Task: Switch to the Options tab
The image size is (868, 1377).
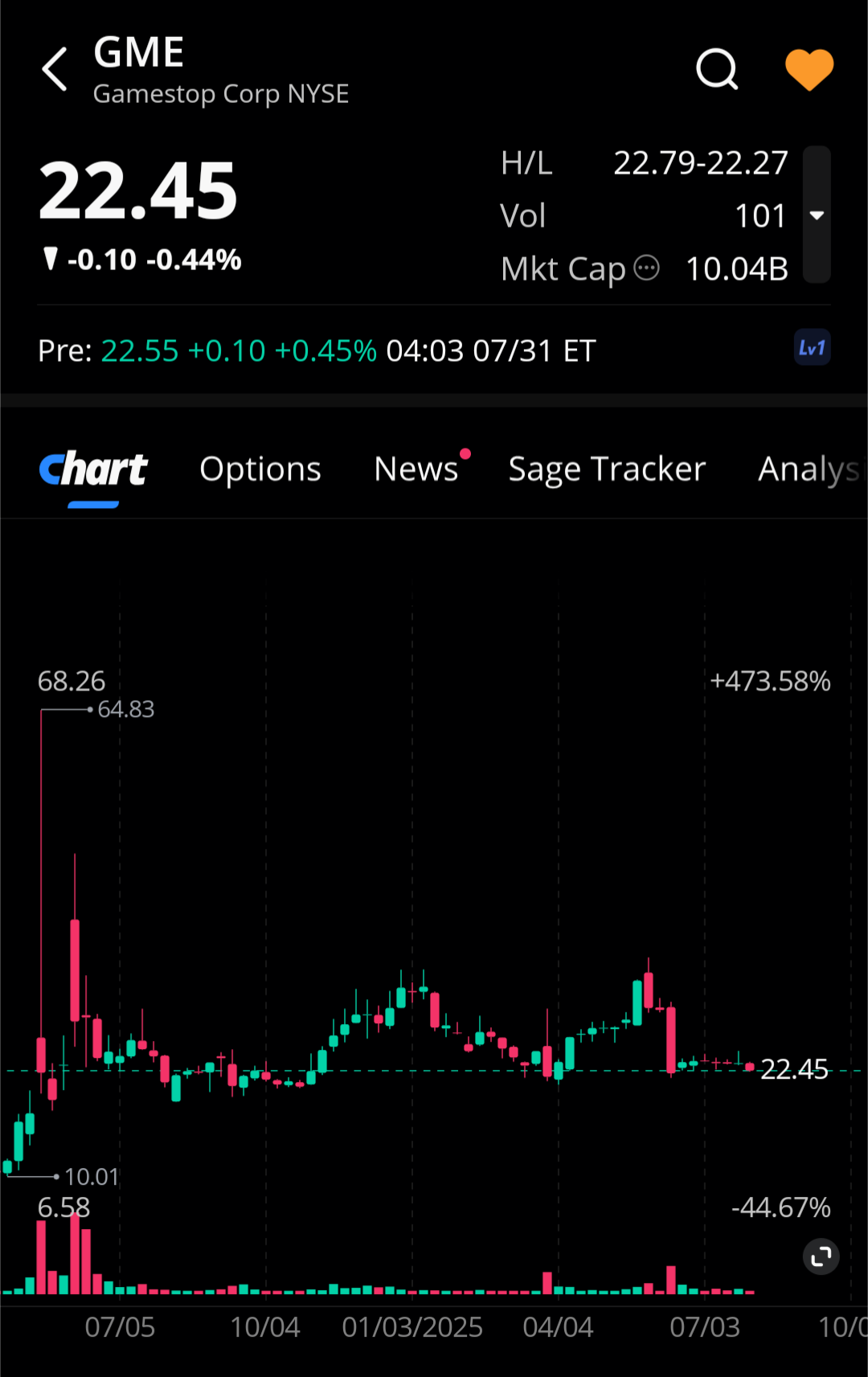Action: [x=260, y=469]
